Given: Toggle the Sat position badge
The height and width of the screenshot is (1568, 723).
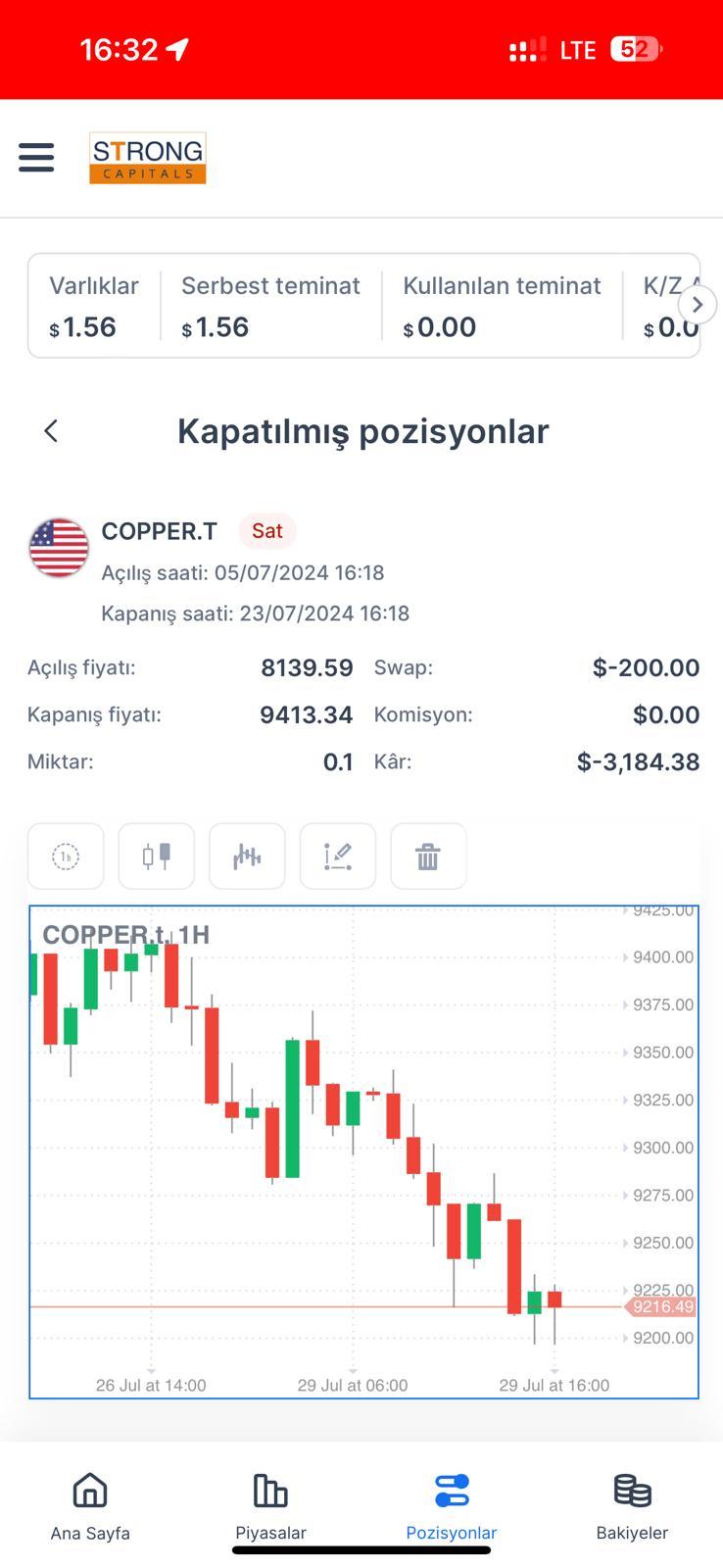Looking at the screenshot, I should [x=266, y=530].
